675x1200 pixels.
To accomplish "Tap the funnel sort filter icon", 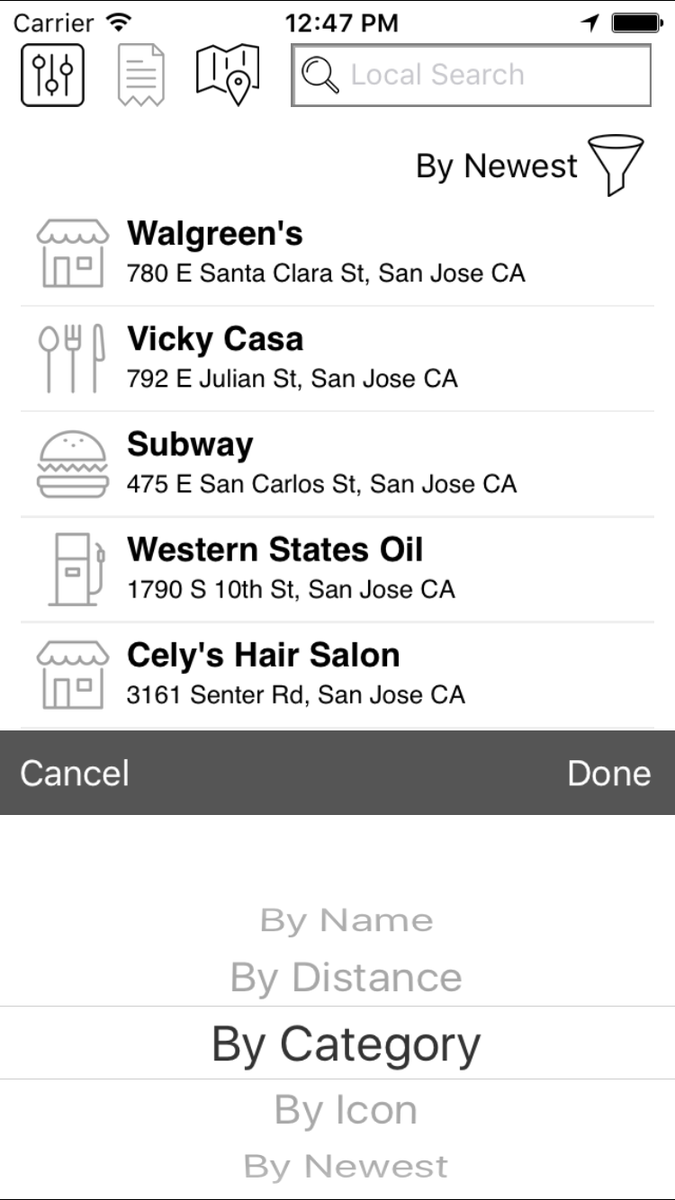I will click(615, 166).
